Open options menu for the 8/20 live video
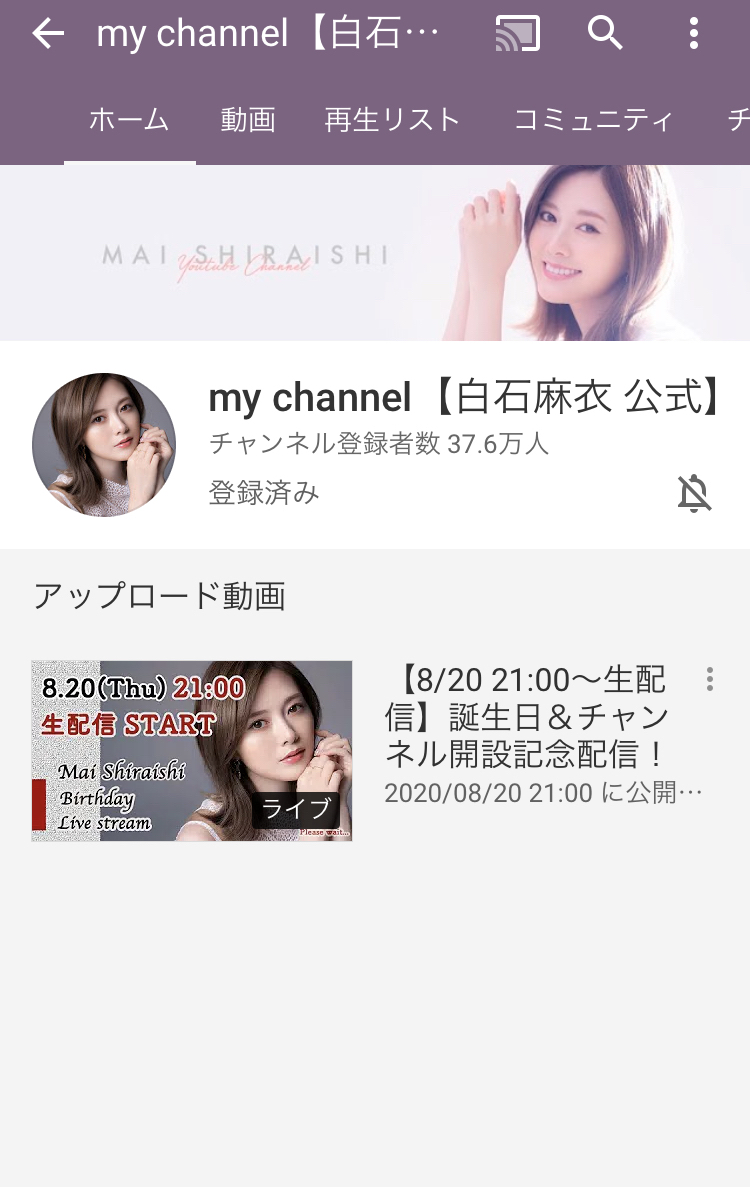750x1187 pixels. (710, 679)
